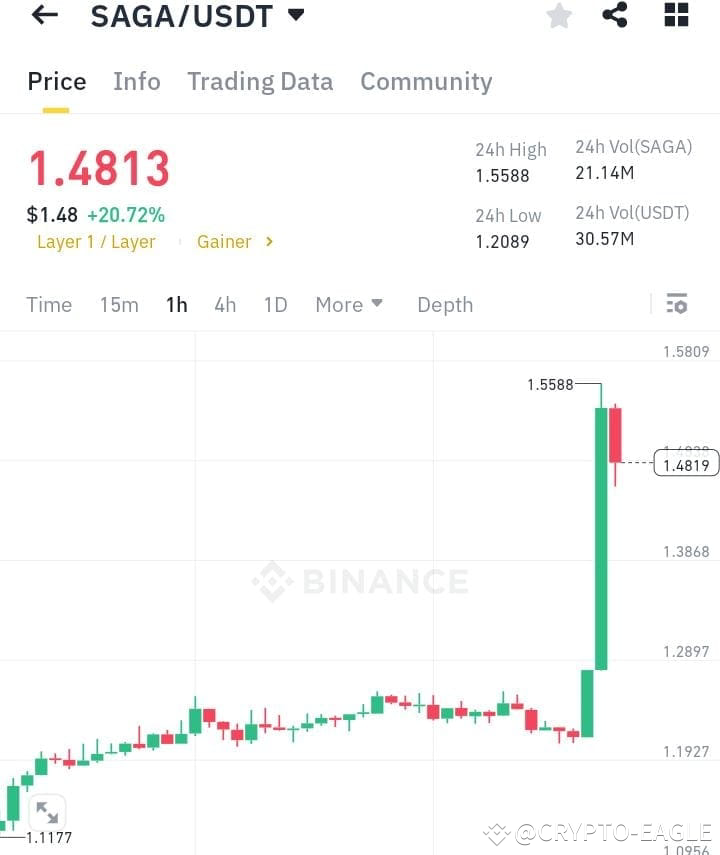
Task: Select the 15m candle interval
Action: pyautogui.click(x=119, y=305)
